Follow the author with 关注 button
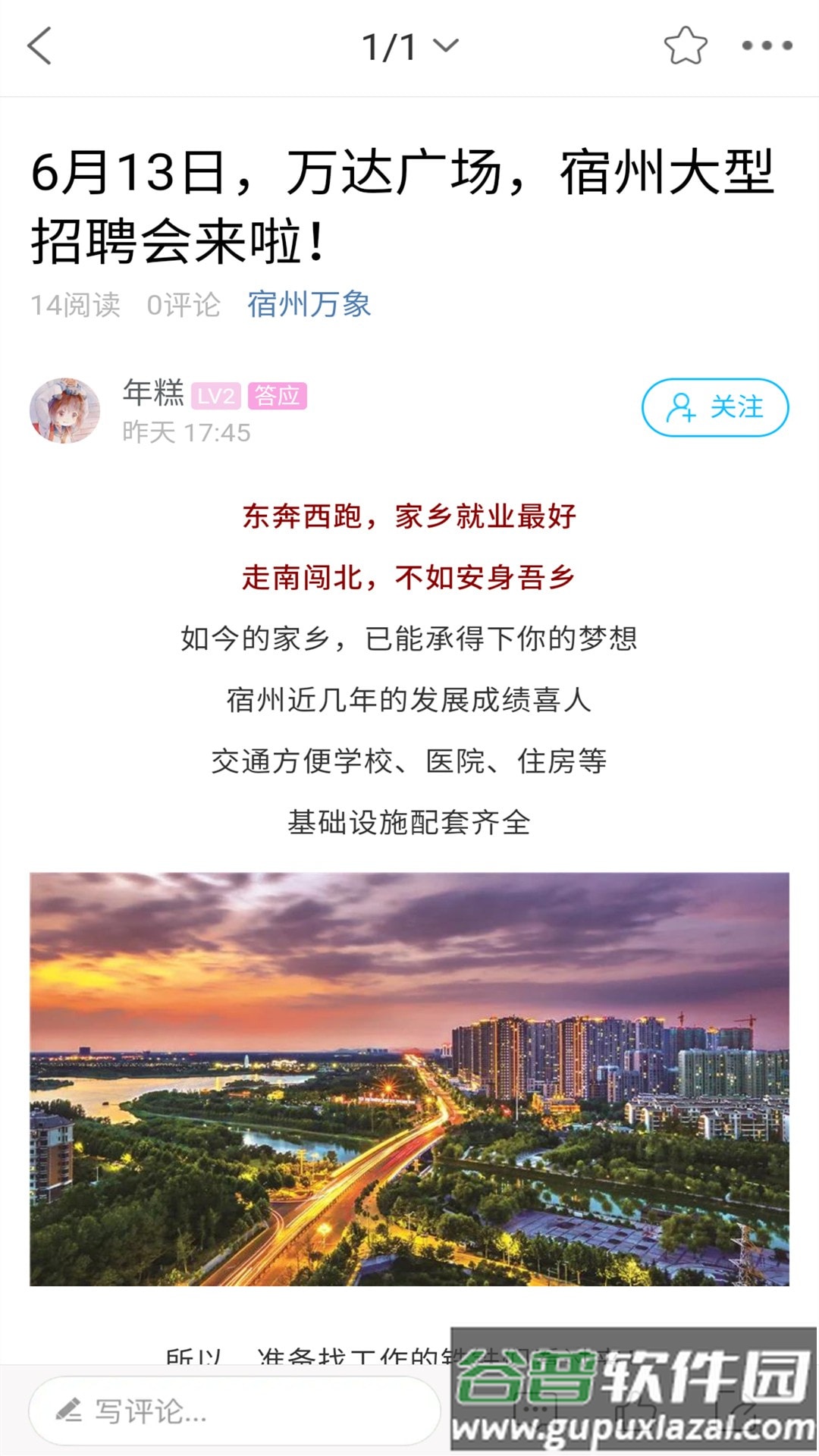 tap(715, 407)
